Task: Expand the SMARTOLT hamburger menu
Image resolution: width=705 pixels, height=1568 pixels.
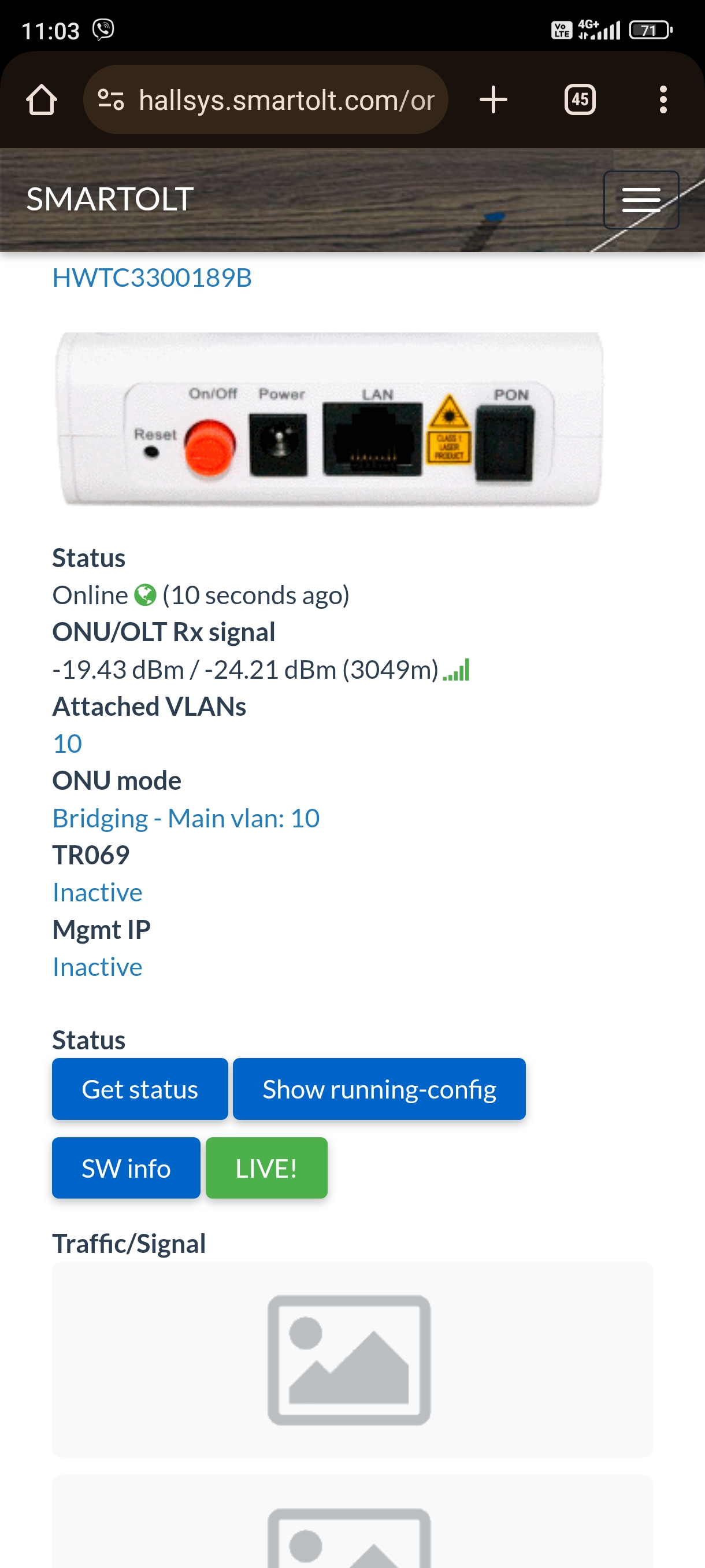Action: pyautogui.click(x=640, y=199)
